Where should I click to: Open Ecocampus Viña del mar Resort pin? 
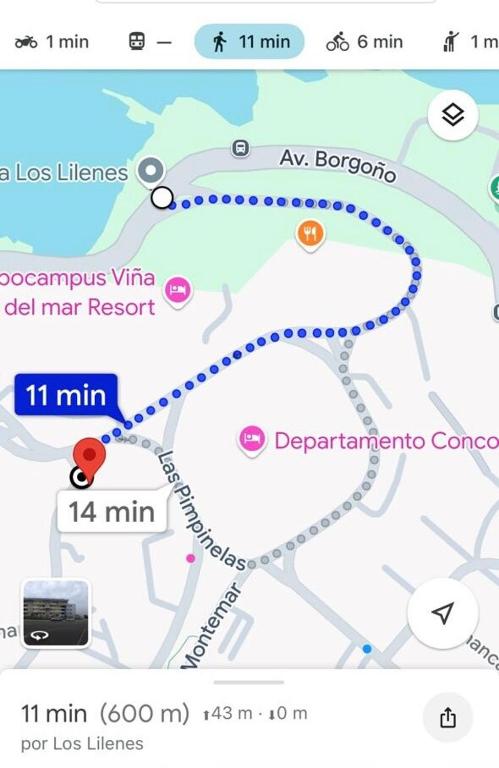177,292
